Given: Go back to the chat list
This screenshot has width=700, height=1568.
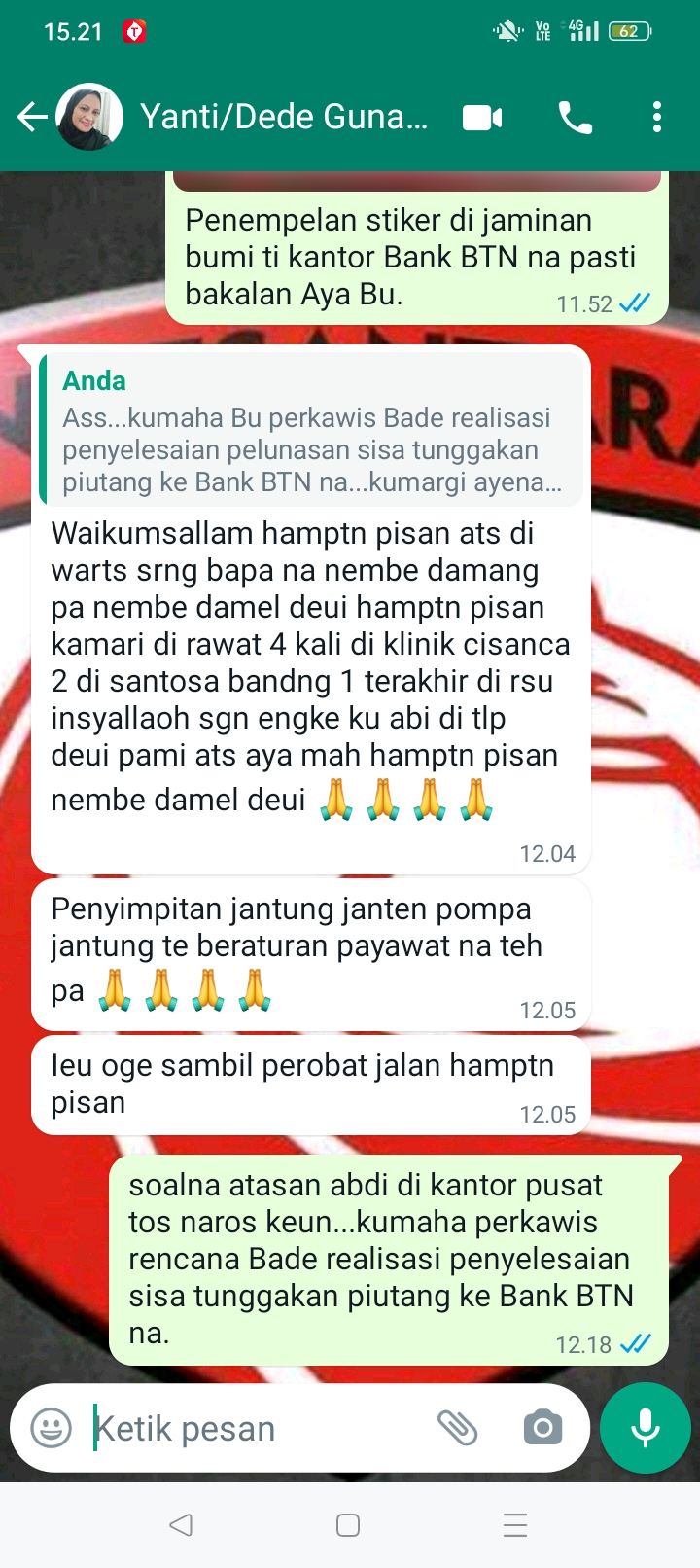Looking at the screenshot, I should click(31, 118).
